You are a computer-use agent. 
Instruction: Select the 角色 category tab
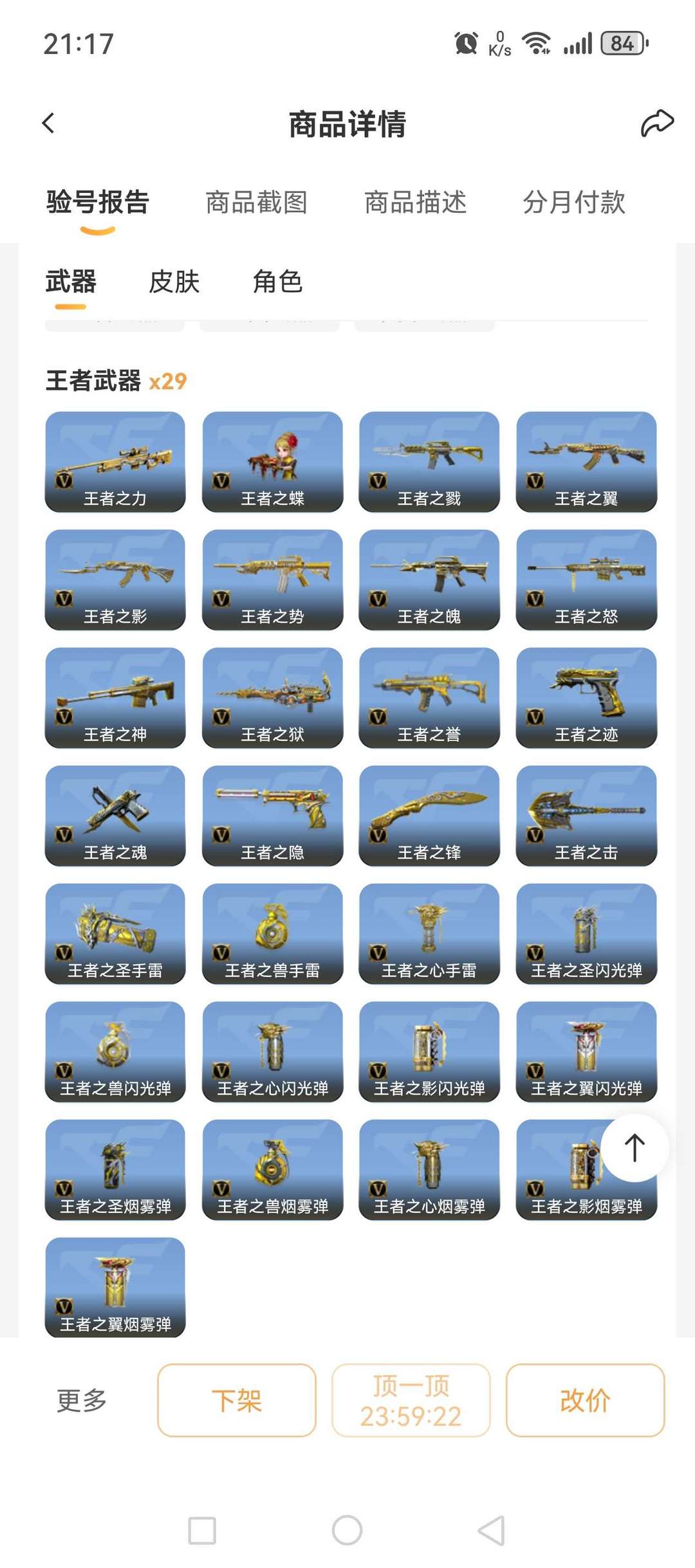278,282
